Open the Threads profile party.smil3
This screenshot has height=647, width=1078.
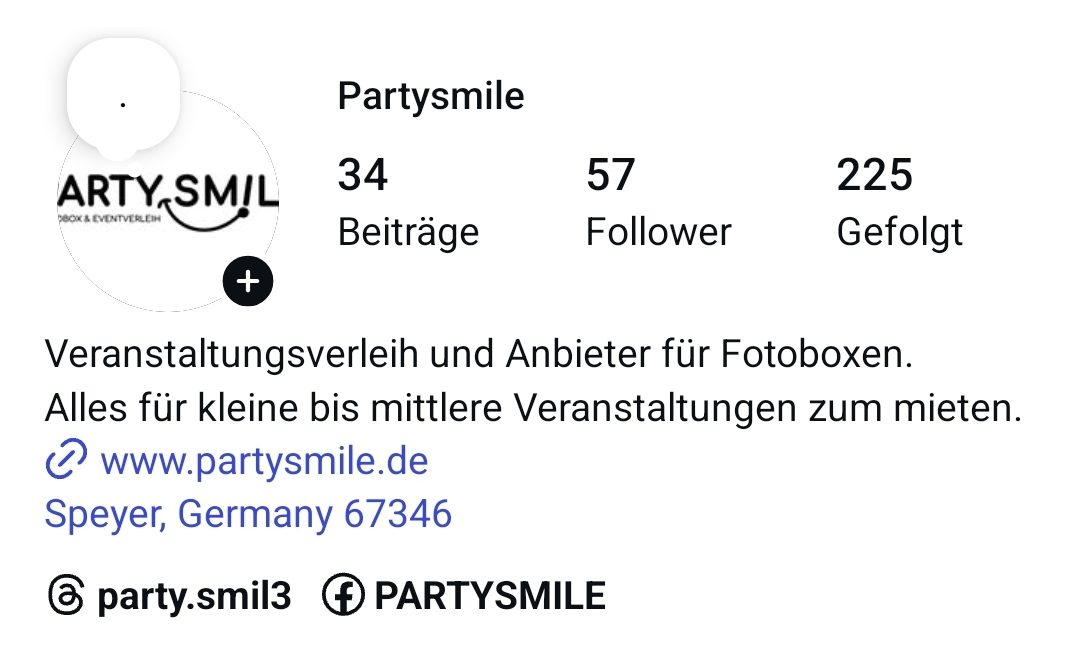coord(170,596)
